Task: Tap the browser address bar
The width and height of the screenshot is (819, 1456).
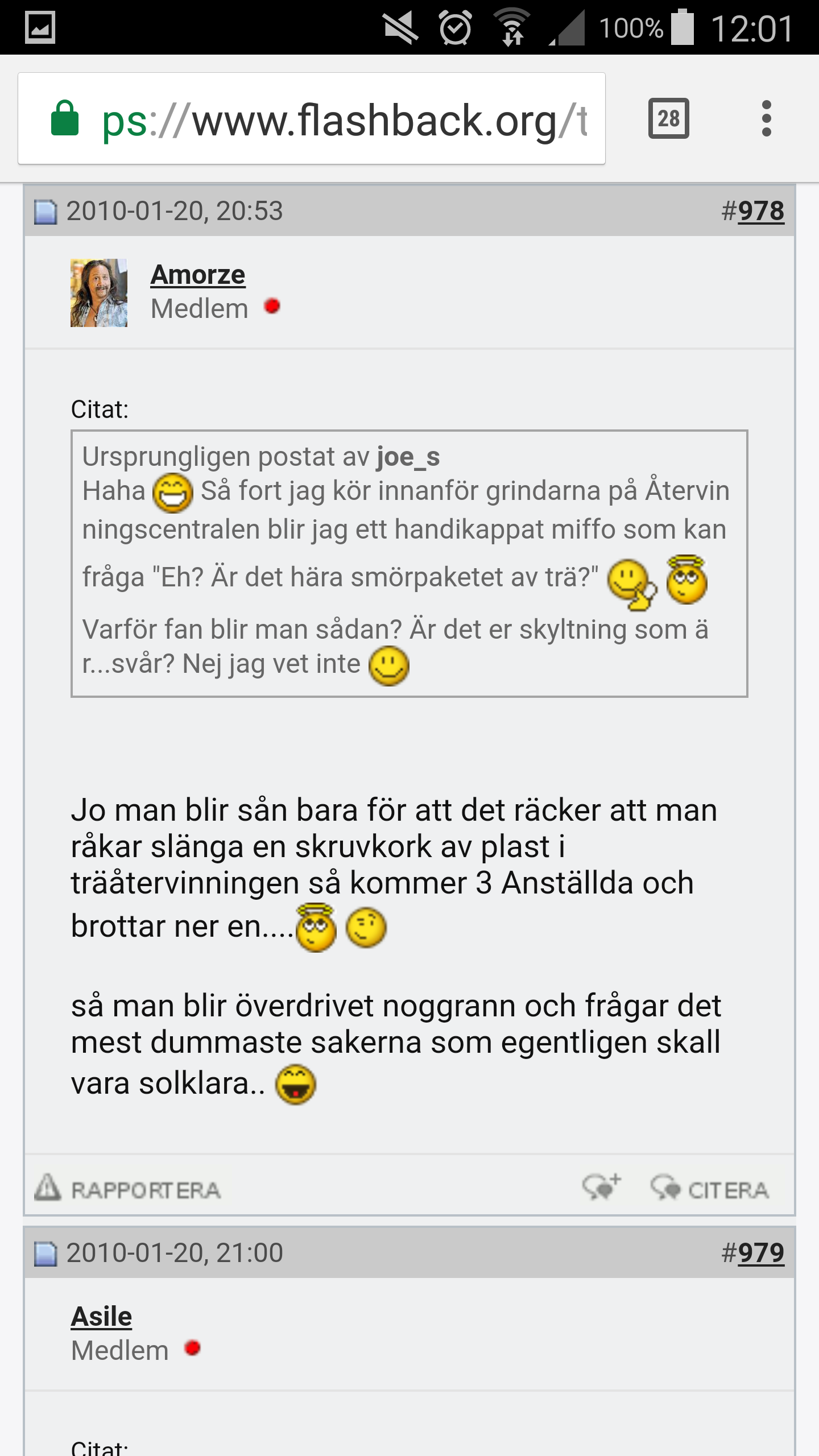Action: (x=312, y=119)
